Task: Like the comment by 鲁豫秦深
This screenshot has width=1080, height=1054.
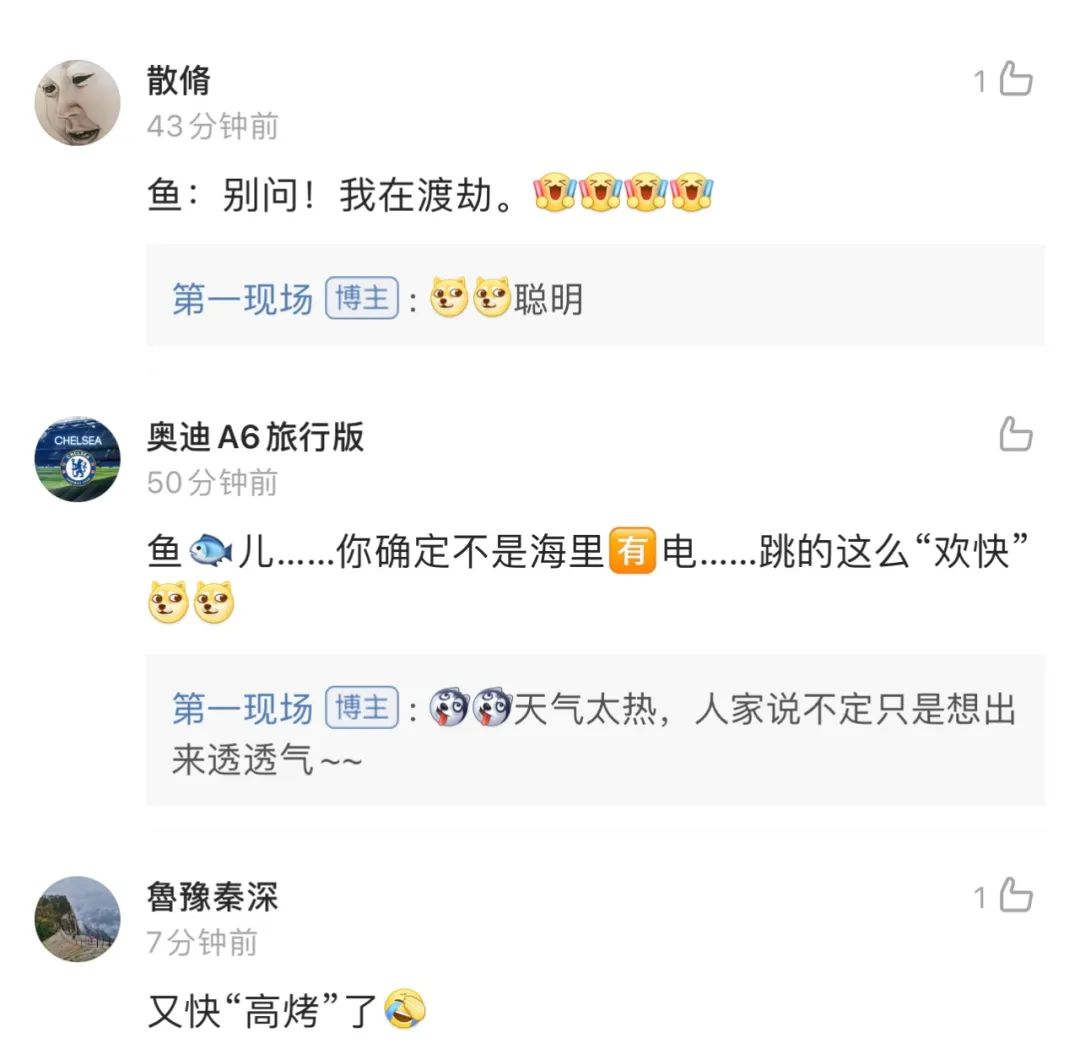Action: click(1015, 897)
